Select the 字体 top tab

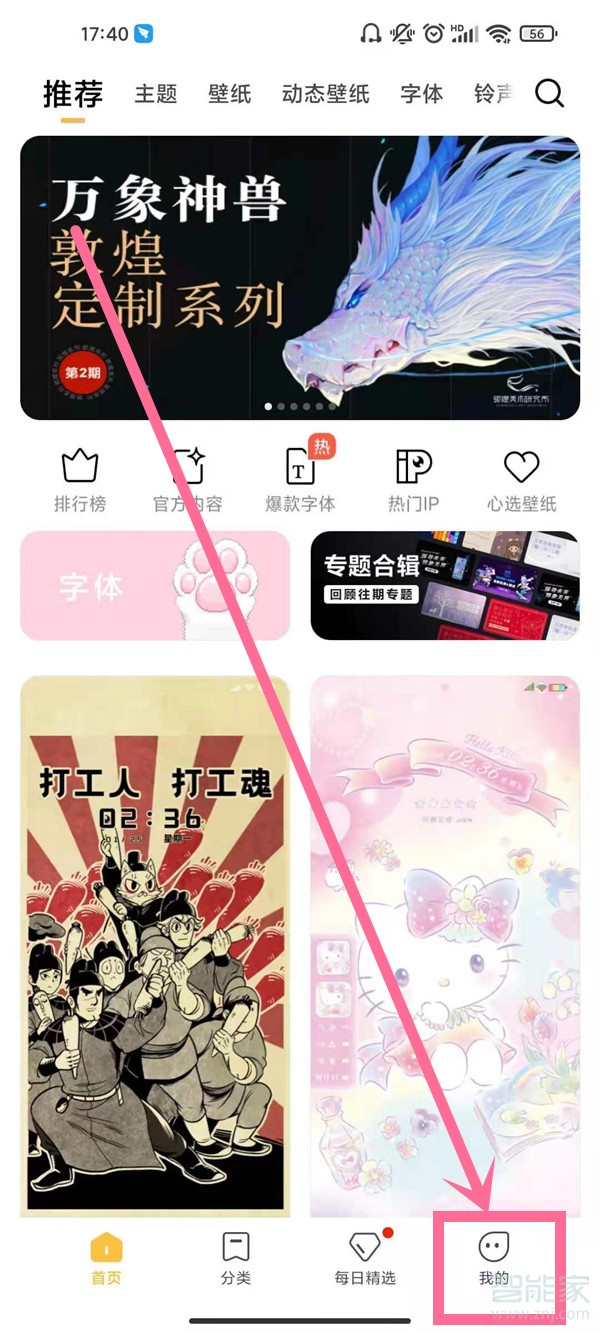[x=421, y=94]
